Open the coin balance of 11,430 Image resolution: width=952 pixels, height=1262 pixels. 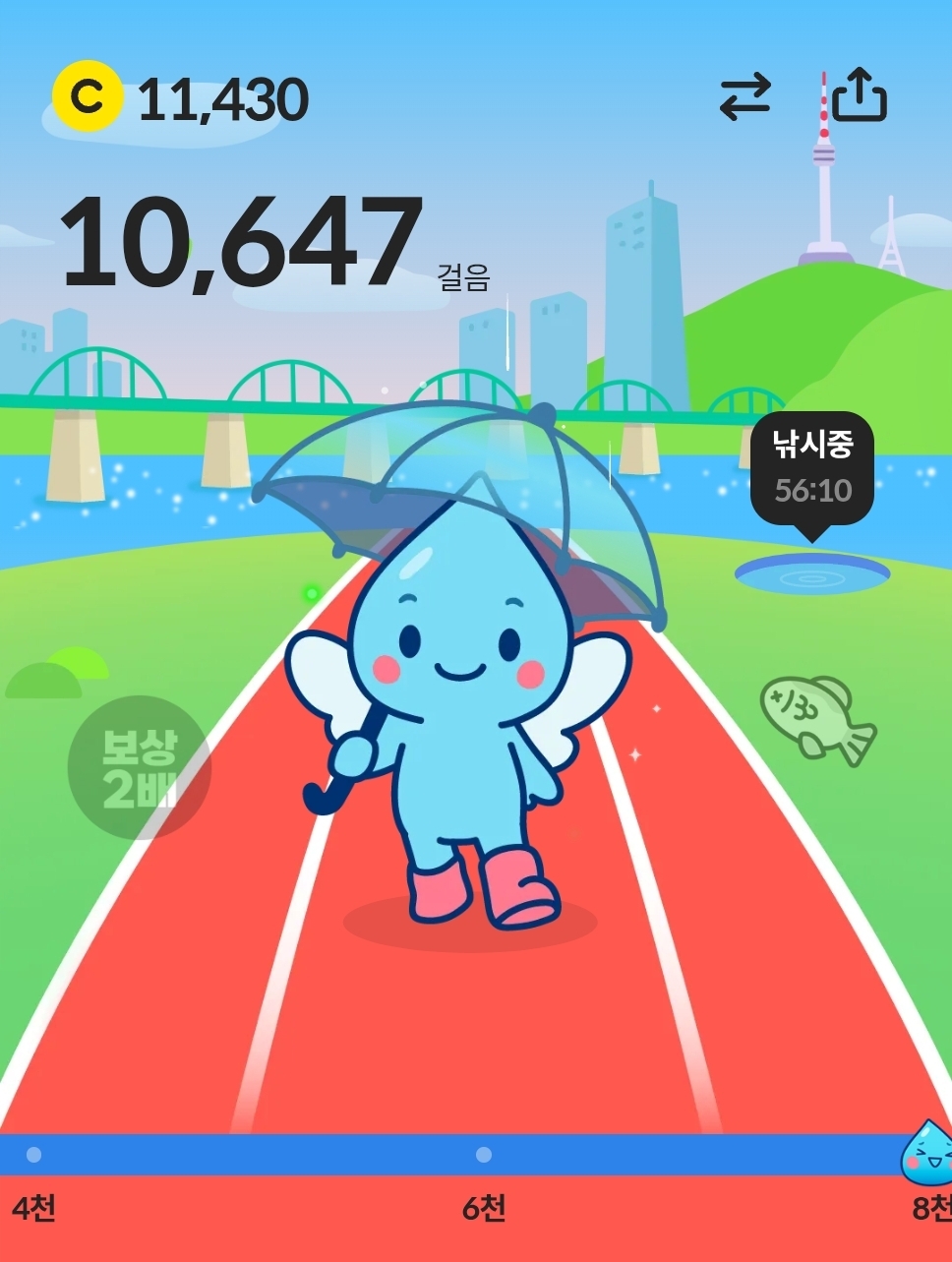(x=182, y=99)
